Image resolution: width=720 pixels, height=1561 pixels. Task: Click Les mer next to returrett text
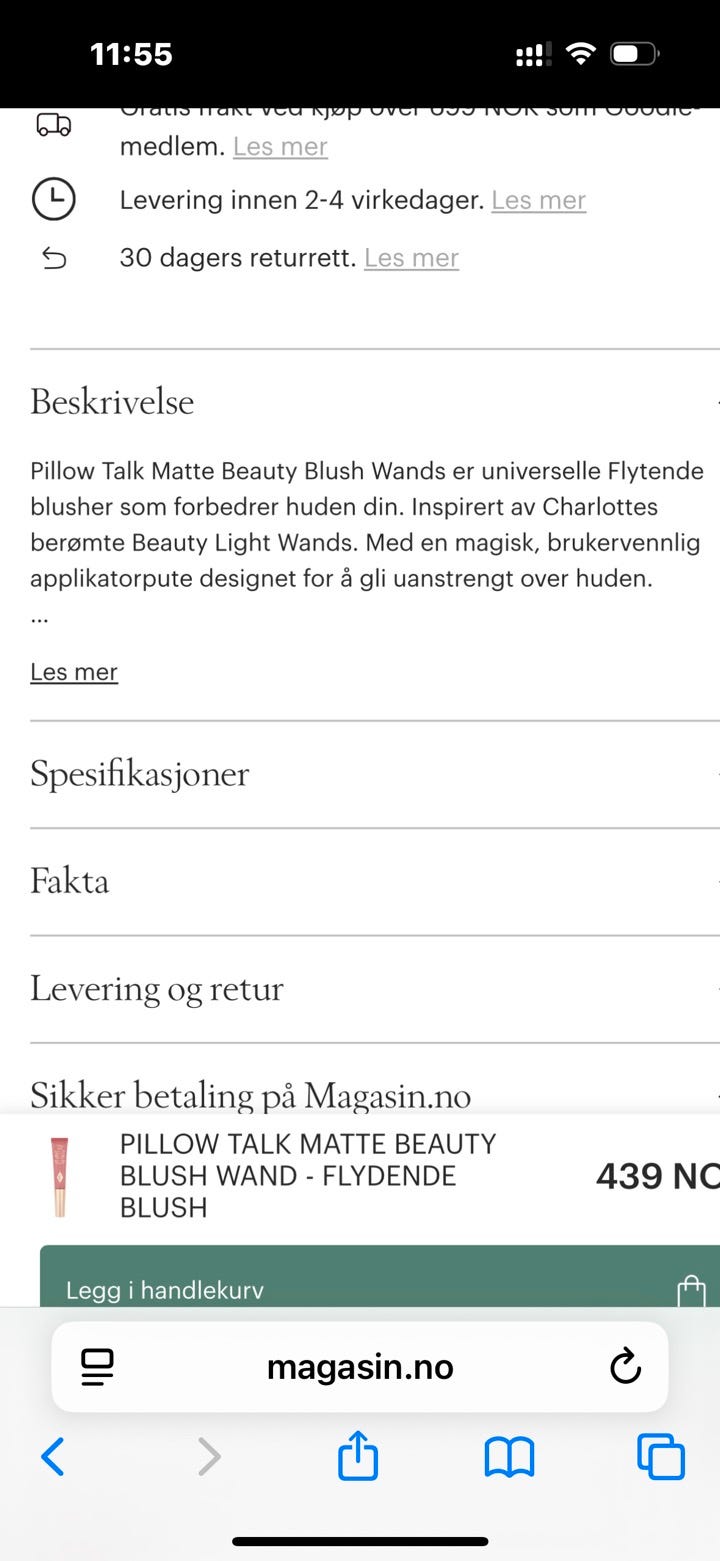point(411,257)
